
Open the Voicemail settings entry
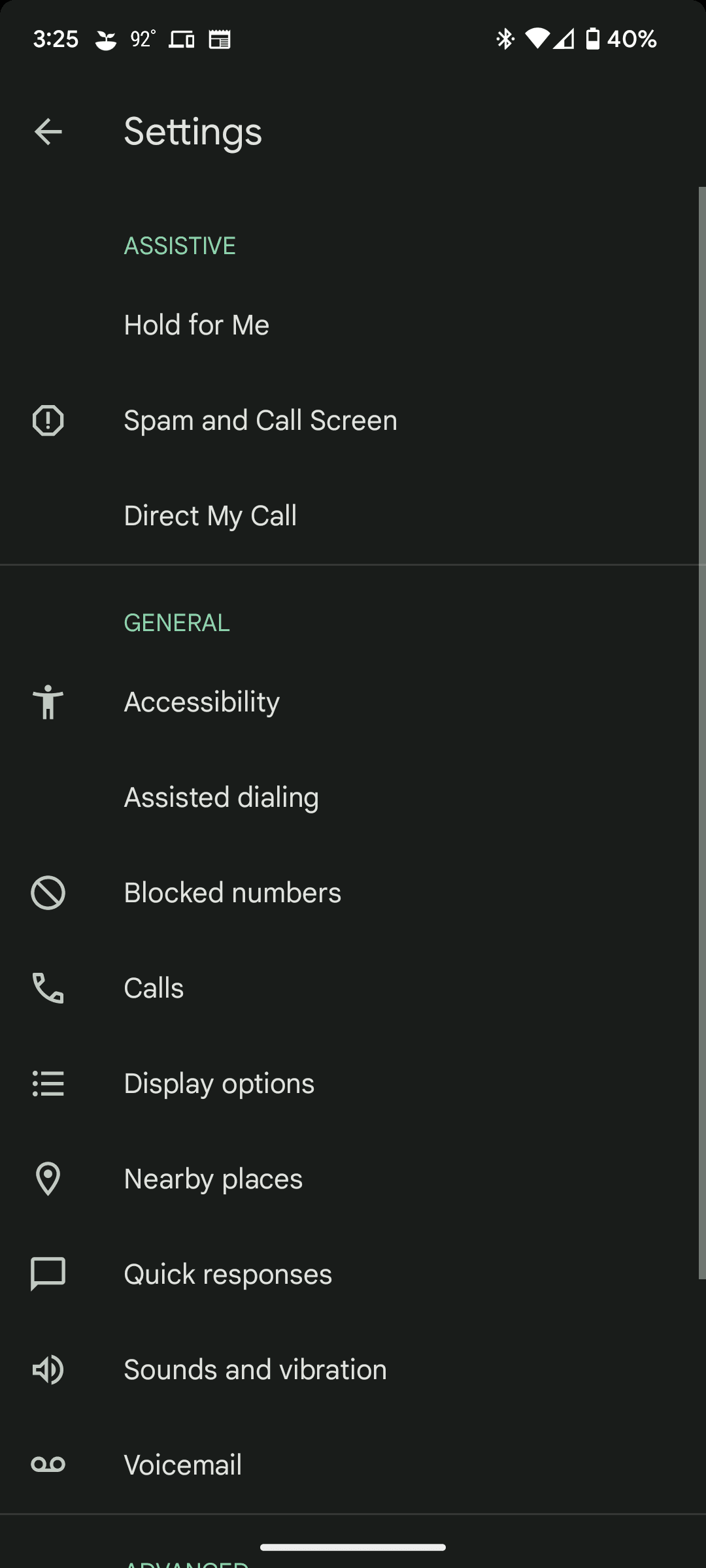182,1465
